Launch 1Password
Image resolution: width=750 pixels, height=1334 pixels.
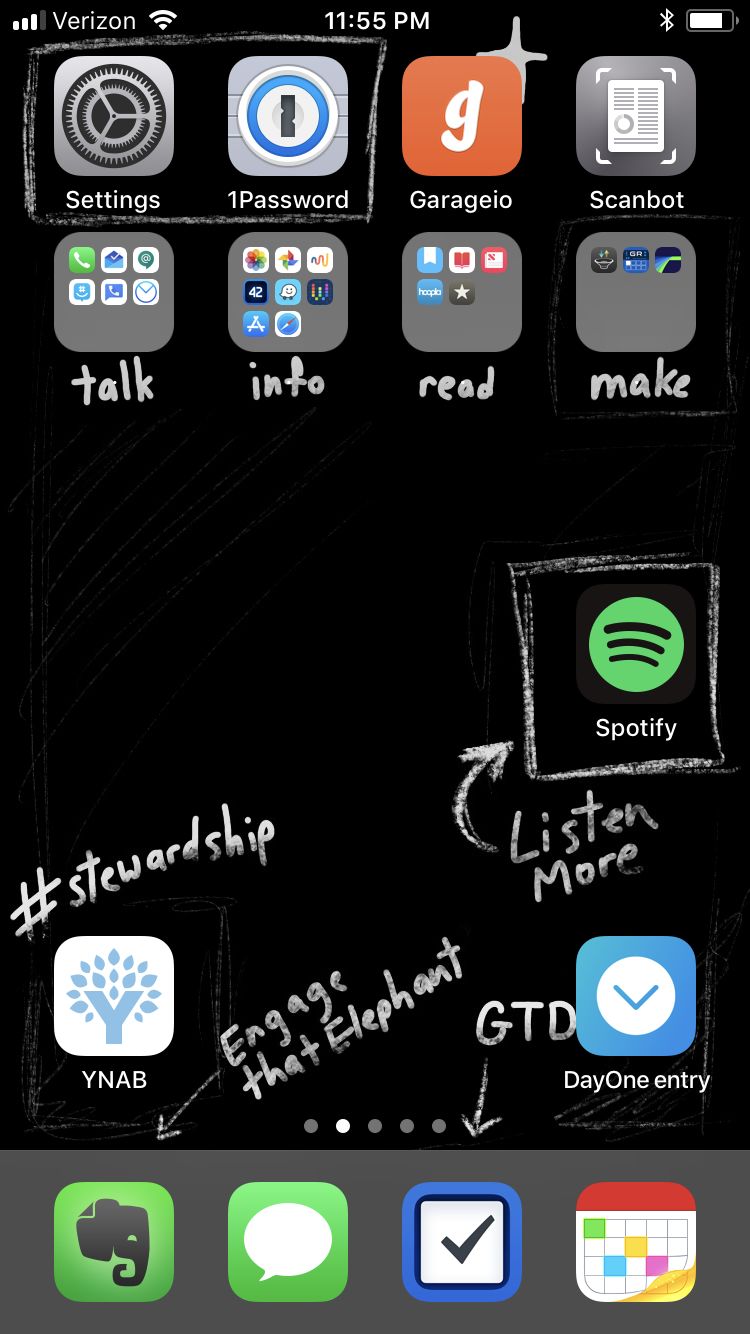tap(288, 116)
